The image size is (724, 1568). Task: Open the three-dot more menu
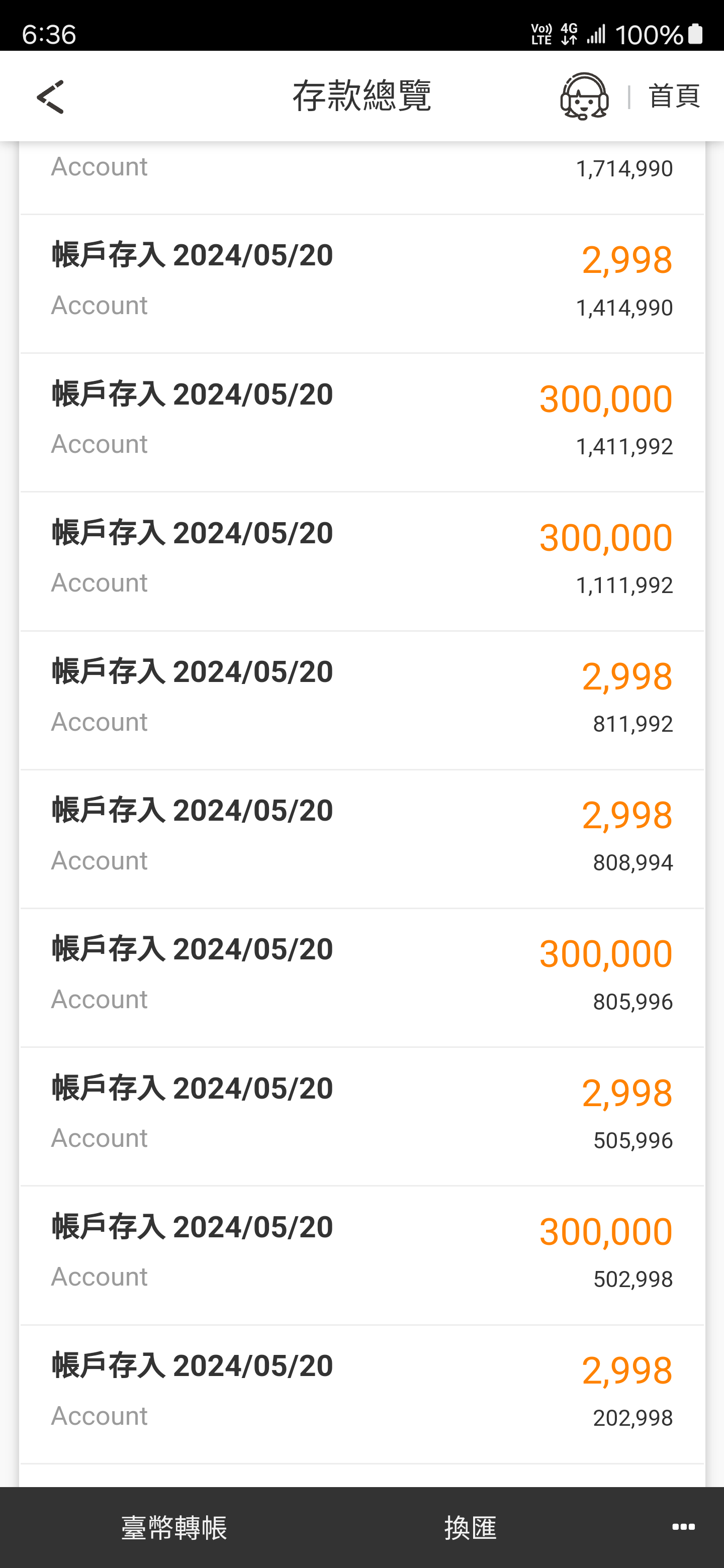683,1527
